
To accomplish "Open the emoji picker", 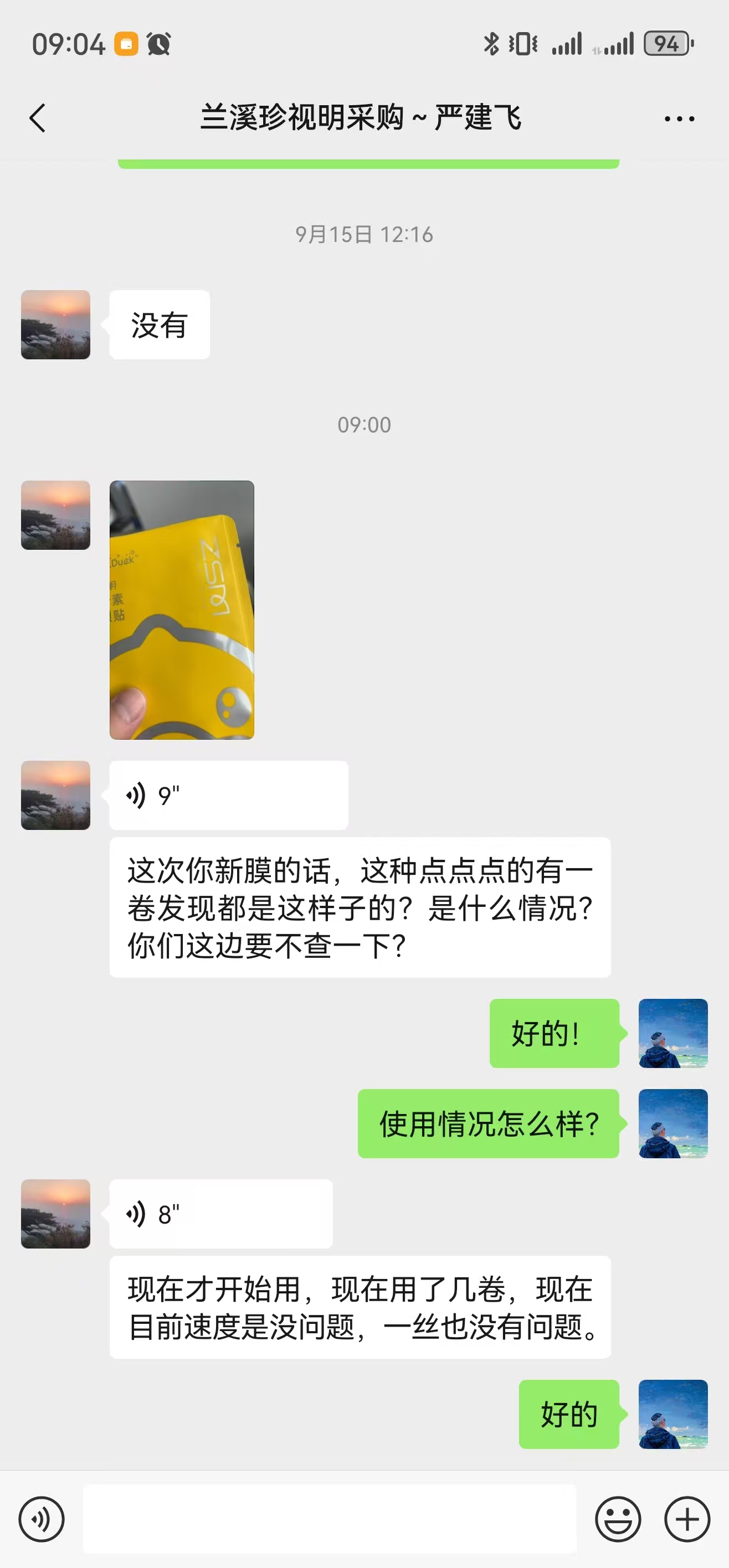I will (x=618, y=1519).
